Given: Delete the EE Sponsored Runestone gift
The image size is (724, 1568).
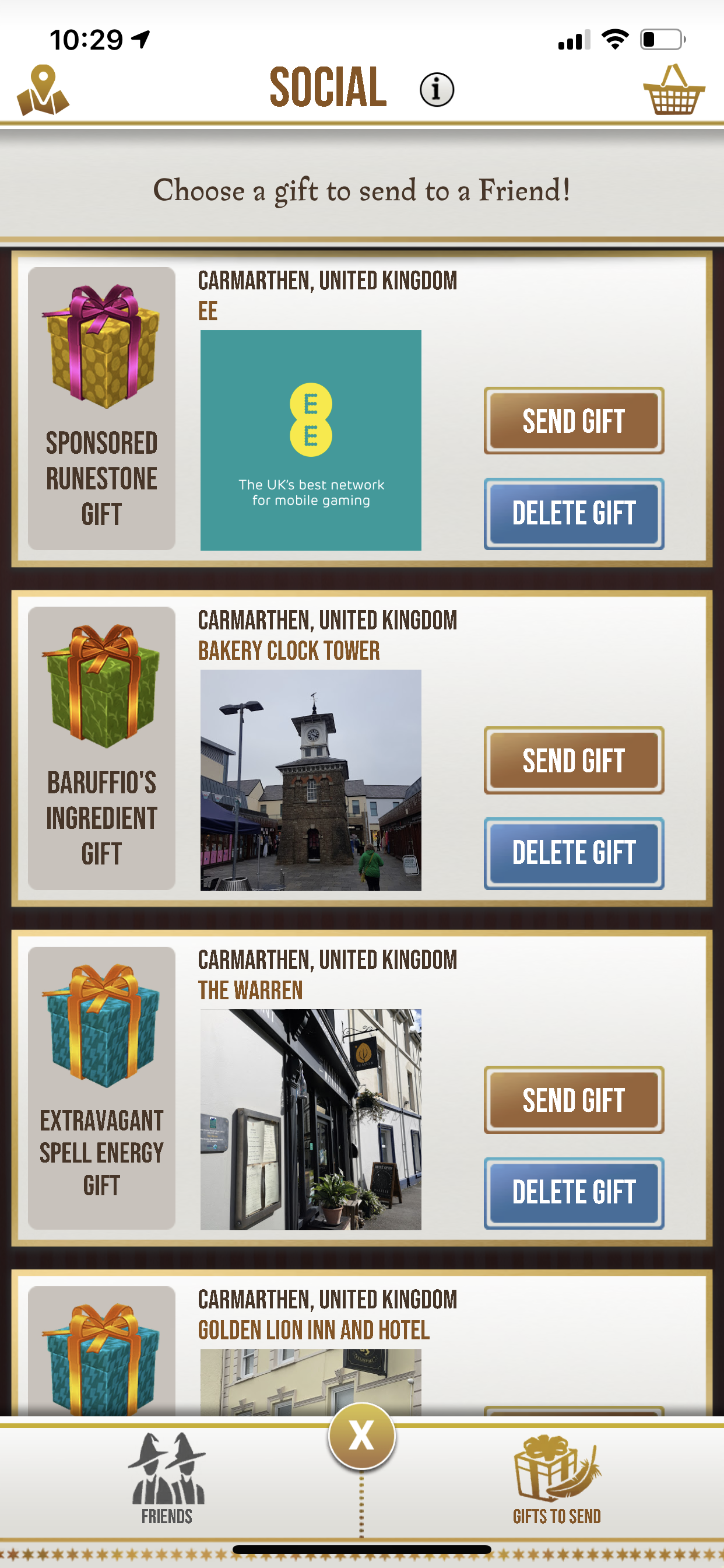Looking at the screenshot, I should tap(573, 513).
